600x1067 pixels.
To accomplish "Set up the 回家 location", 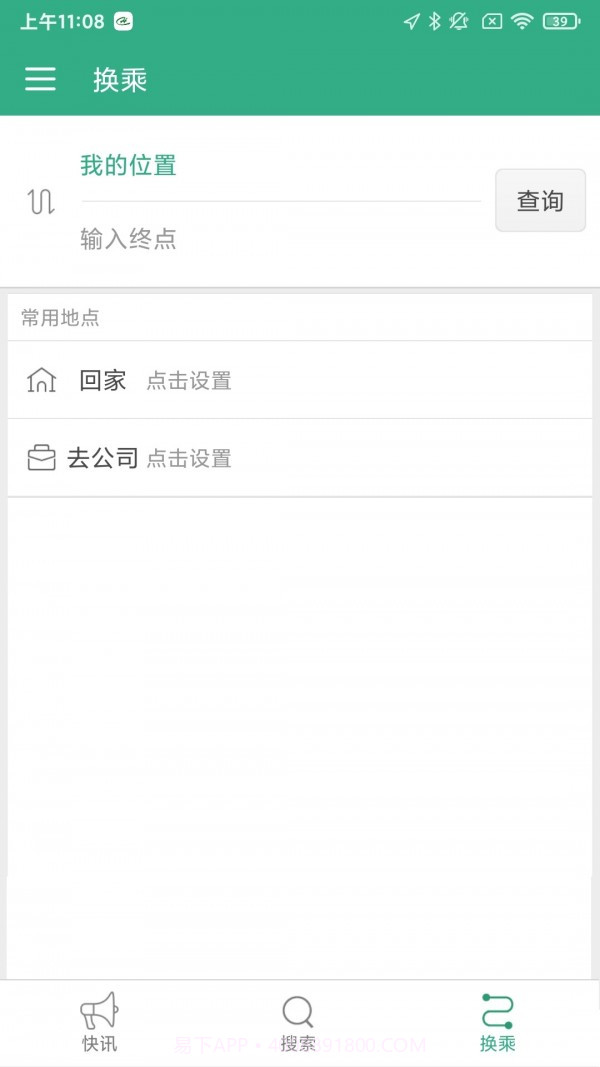I will pos(300,380).
